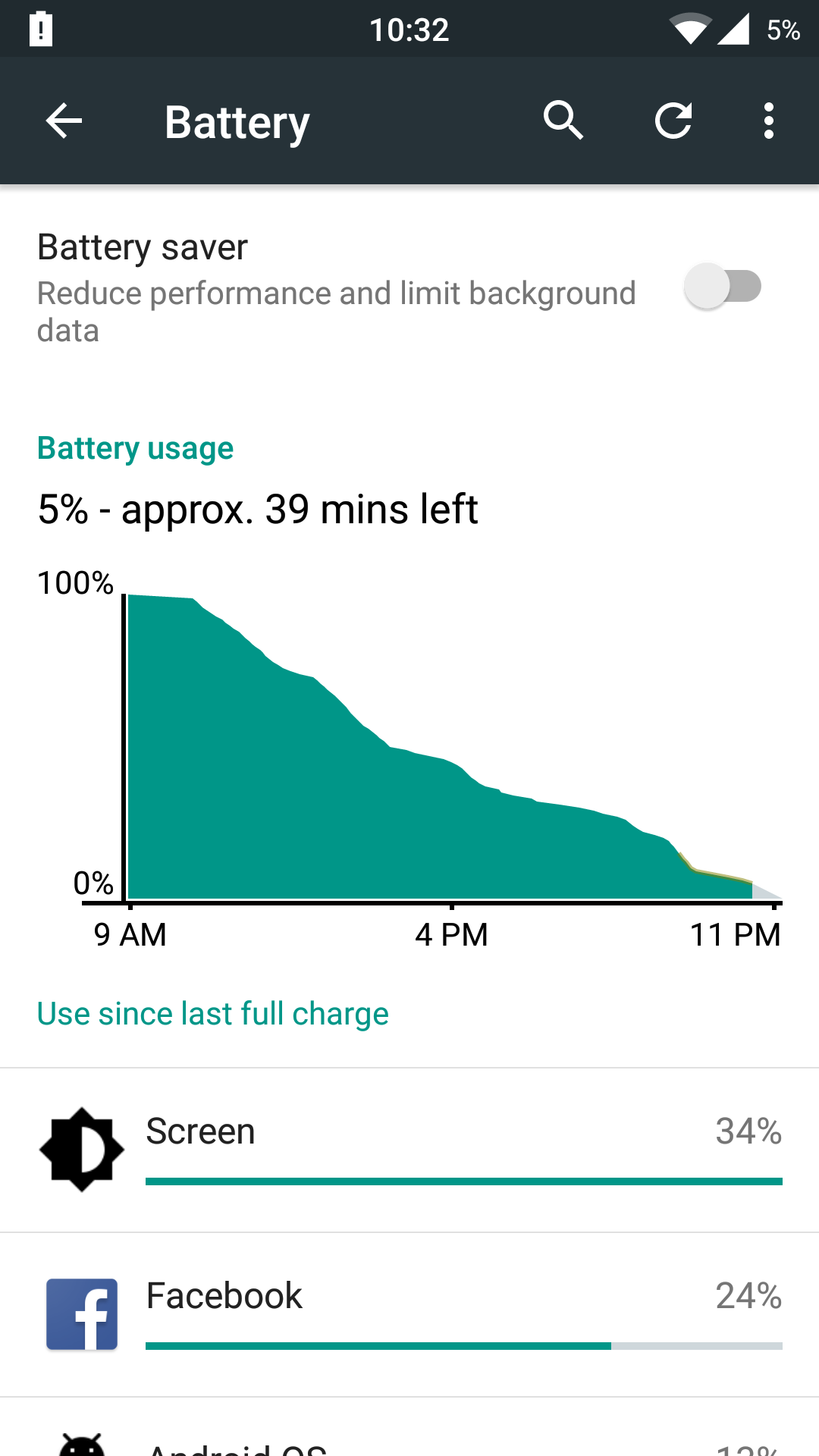Refresh battery usage stats
The width and height of the screenshot is (819, 1456).
[673, 121]
